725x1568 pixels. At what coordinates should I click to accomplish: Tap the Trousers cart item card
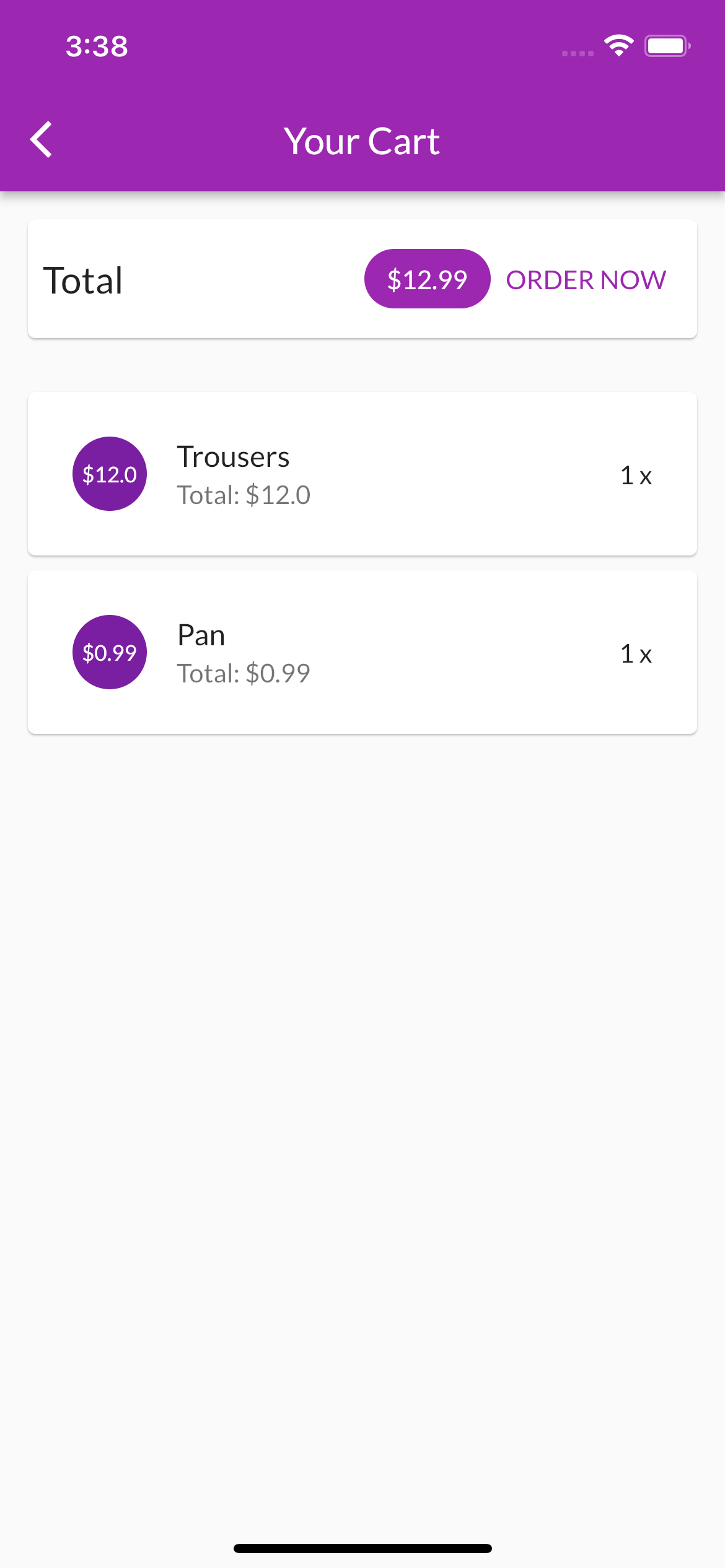click(362, 473)
